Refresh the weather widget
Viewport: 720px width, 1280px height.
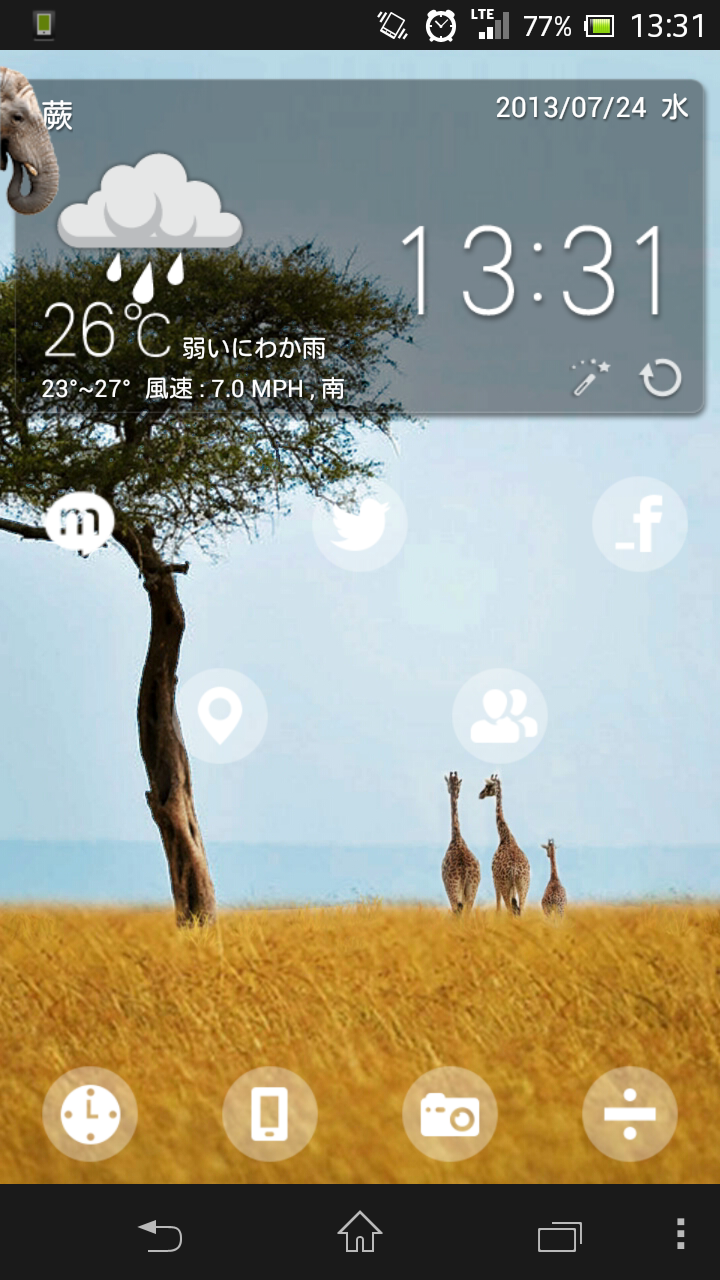tap(661, 379)
